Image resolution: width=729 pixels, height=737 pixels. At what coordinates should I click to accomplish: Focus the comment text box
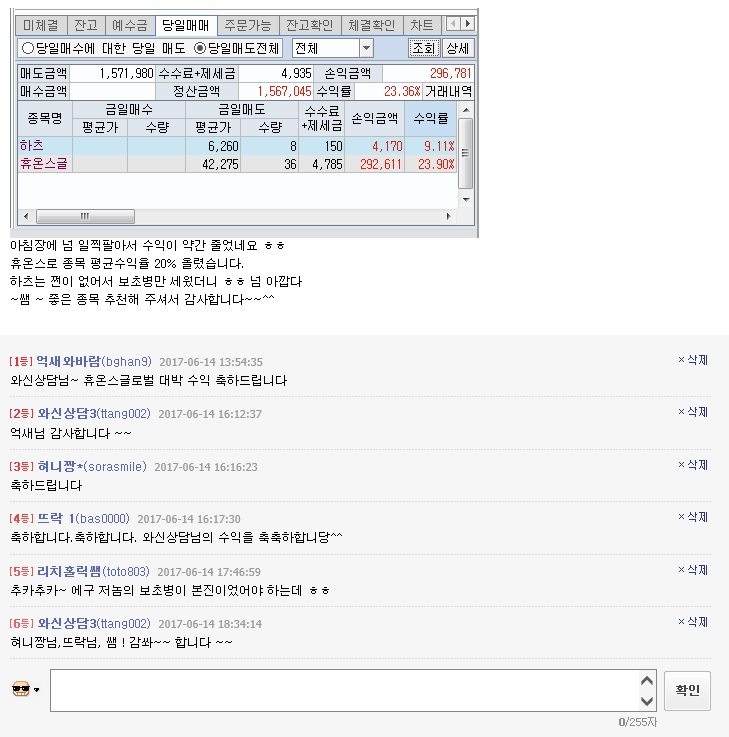point(342,690)
